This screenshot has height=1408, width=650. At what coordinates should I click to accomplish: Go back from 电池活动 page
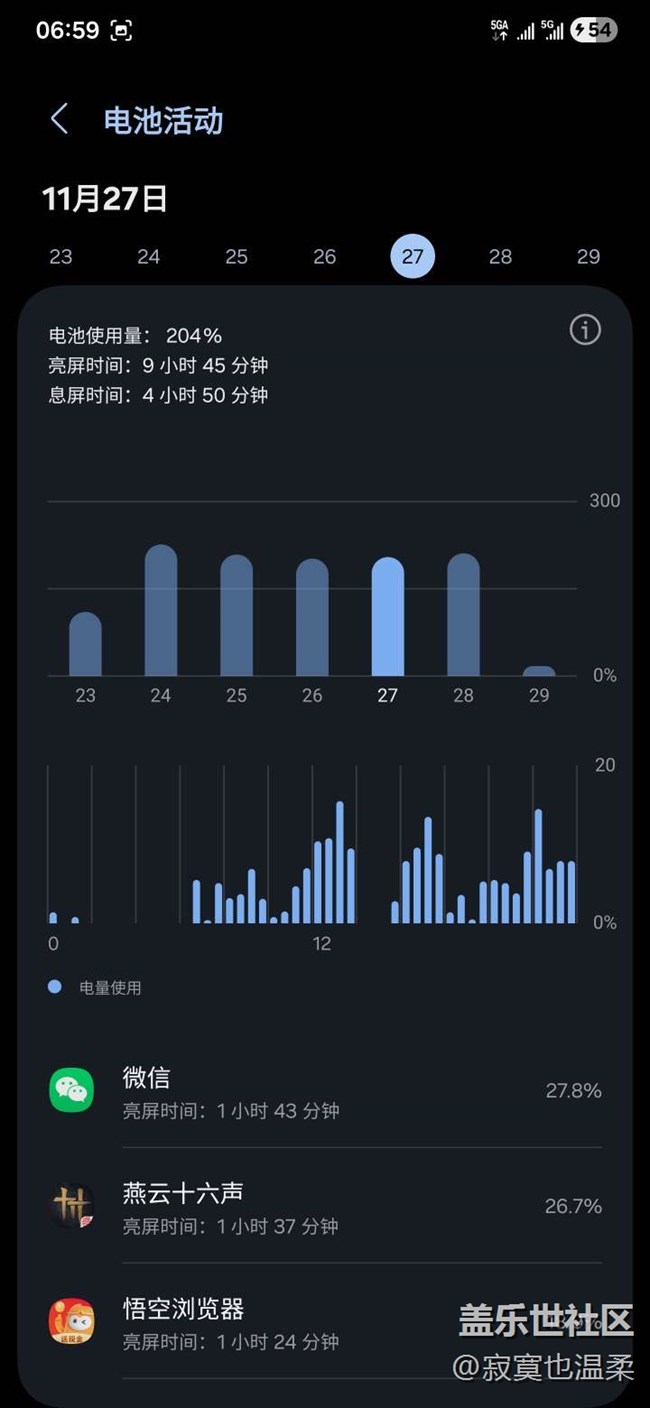click(x=59, y=120)
